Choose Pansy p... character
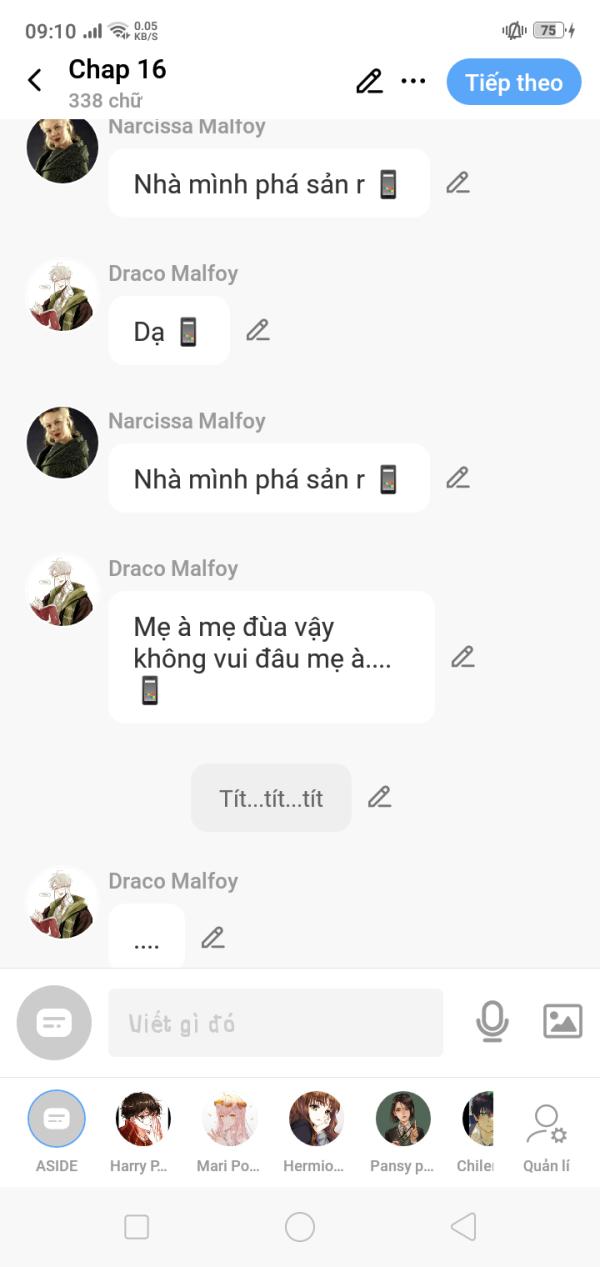The height and width of the screenshot is (1267, 600). tap(402, 1119)
